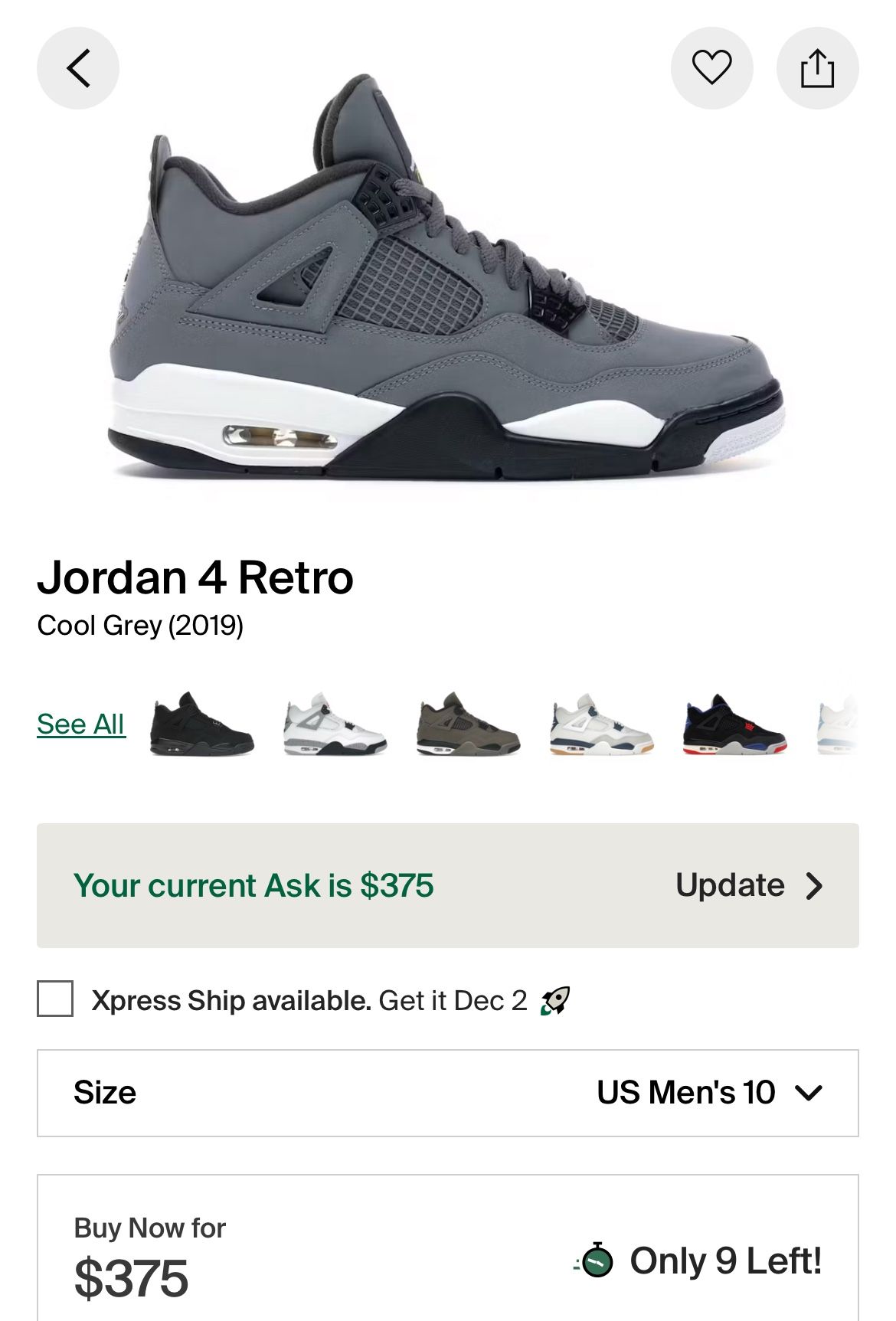The height and width of the screenshot is (1321, 896).
Task: Click the back arrow to return
Action: coord(80,68)
